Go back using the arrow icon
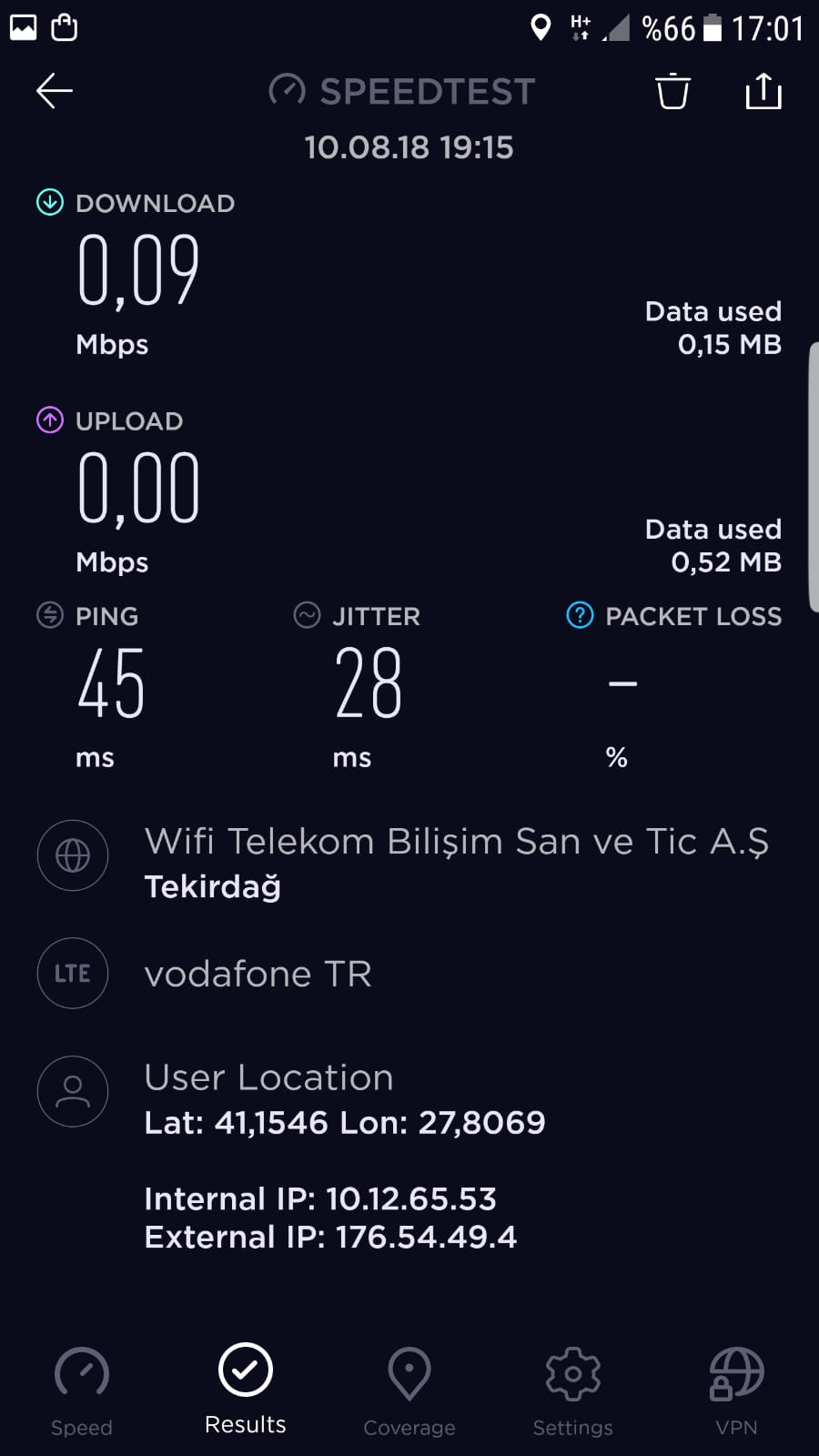 coord(55,91)
